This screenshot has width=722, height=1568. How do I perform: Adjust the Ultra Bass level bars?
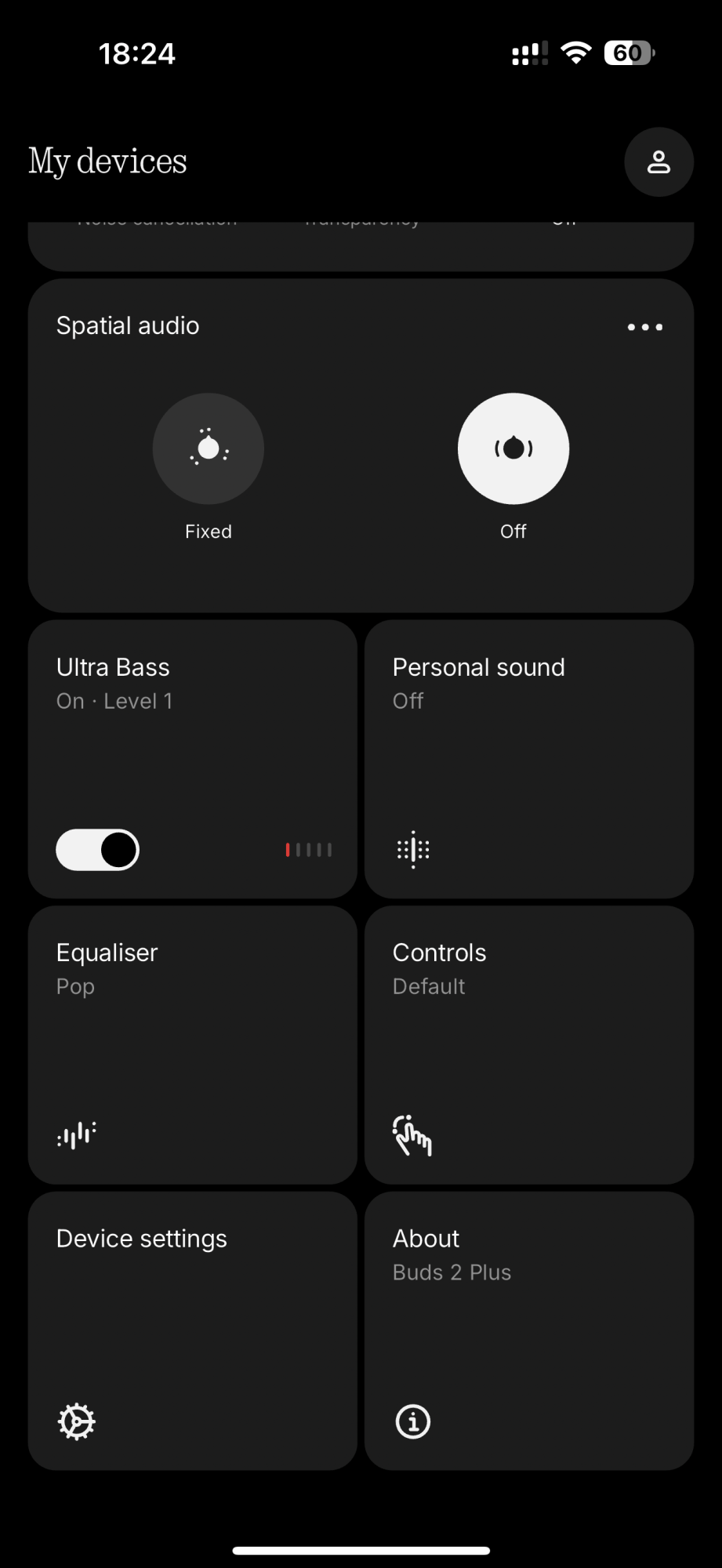click(309, 850)
